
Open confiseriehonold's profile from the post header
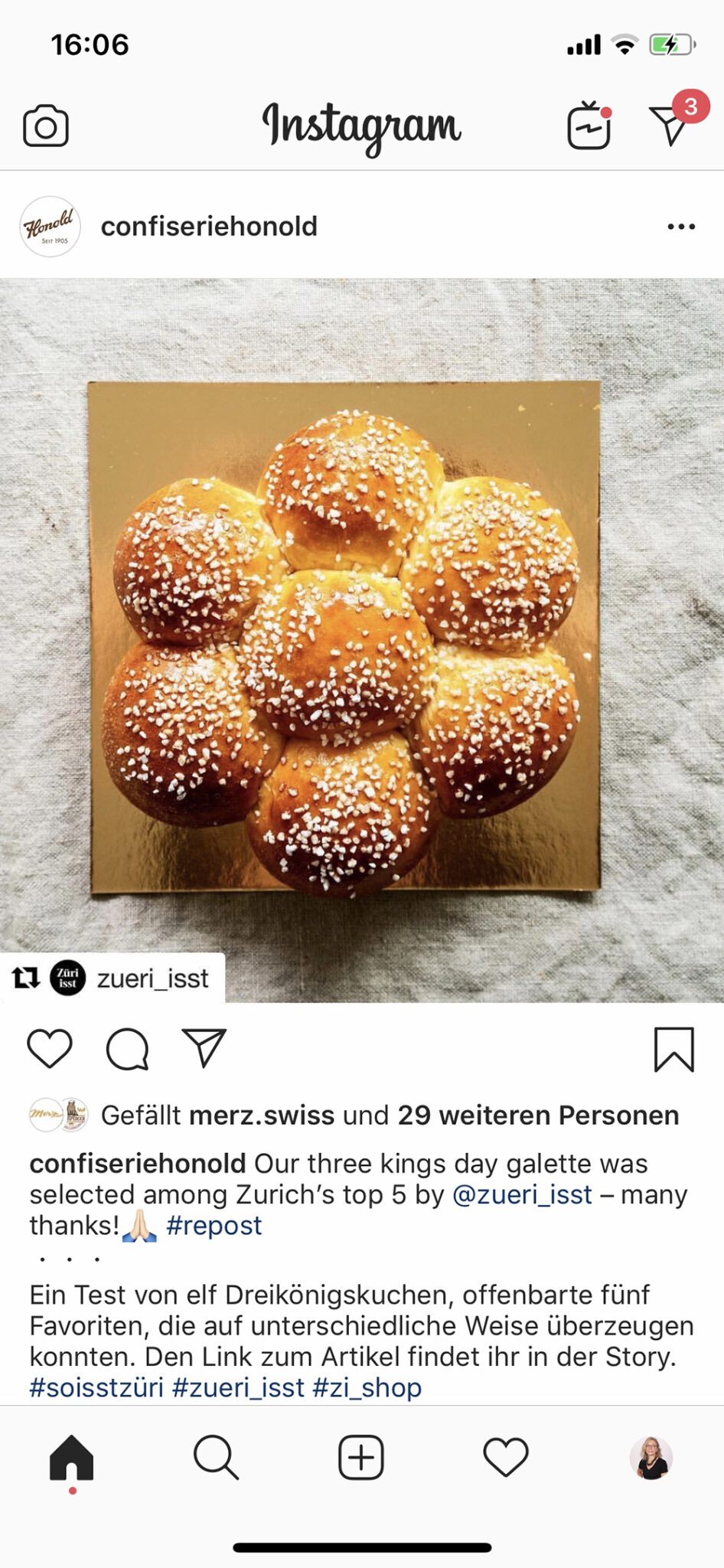coord(208,226)
